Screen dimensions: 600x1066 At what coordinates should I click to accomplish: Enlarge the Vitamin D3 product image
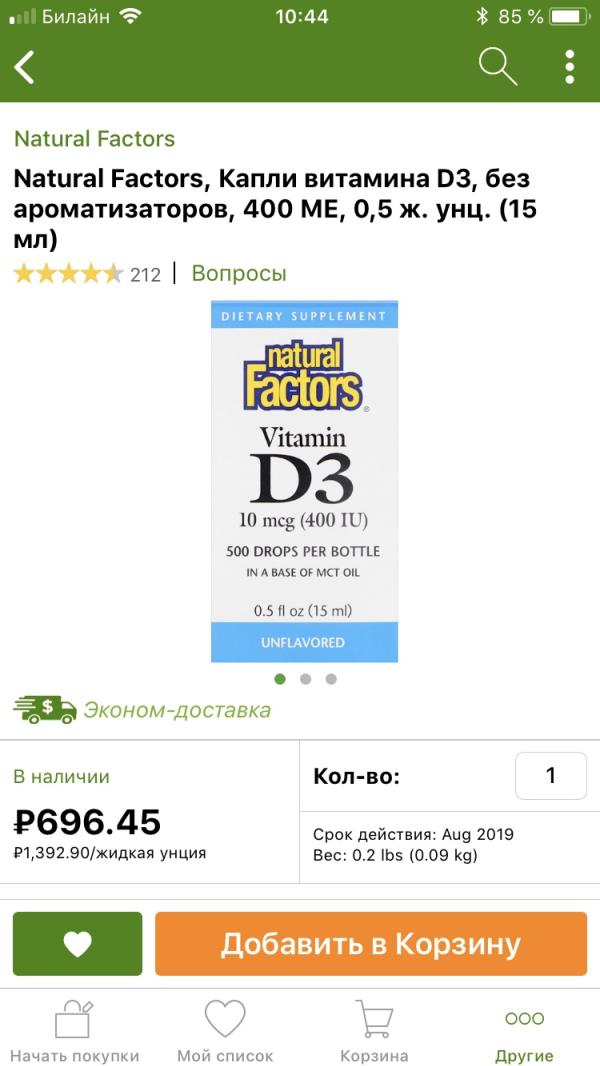coord(304,481)
